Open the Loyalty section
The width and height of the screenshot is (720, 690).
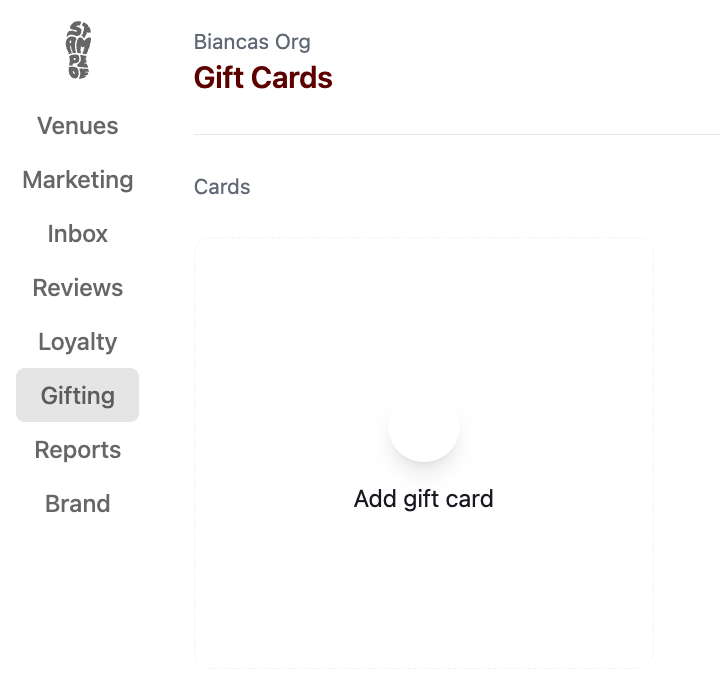tap(77, 342)
